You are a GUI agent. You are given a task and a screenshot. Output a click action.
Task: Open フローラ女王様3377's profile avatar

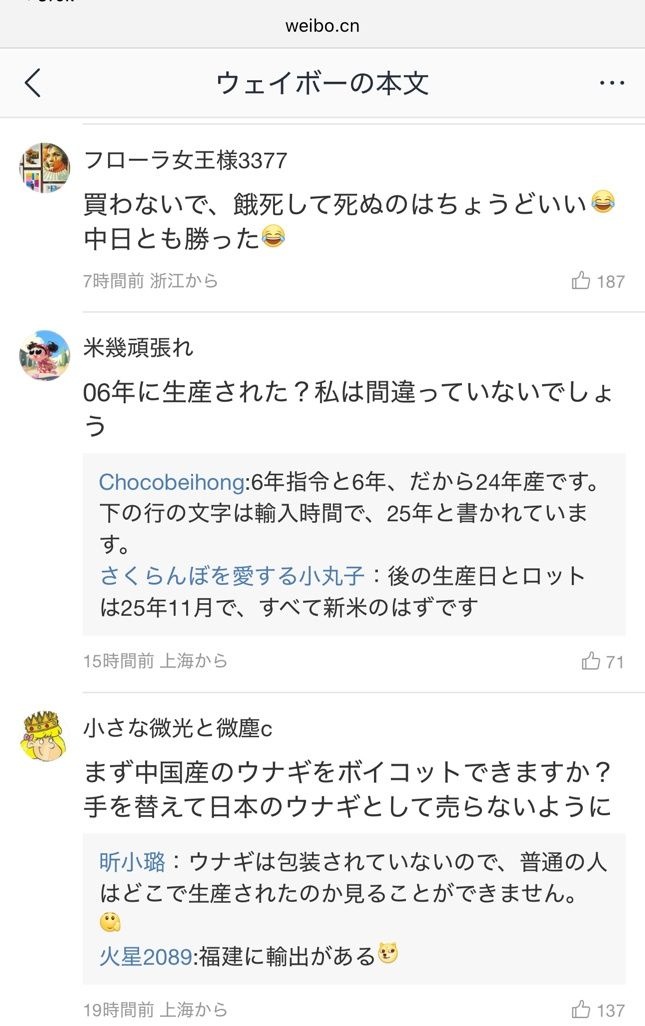pyautogui.click(x=44, y=167)
